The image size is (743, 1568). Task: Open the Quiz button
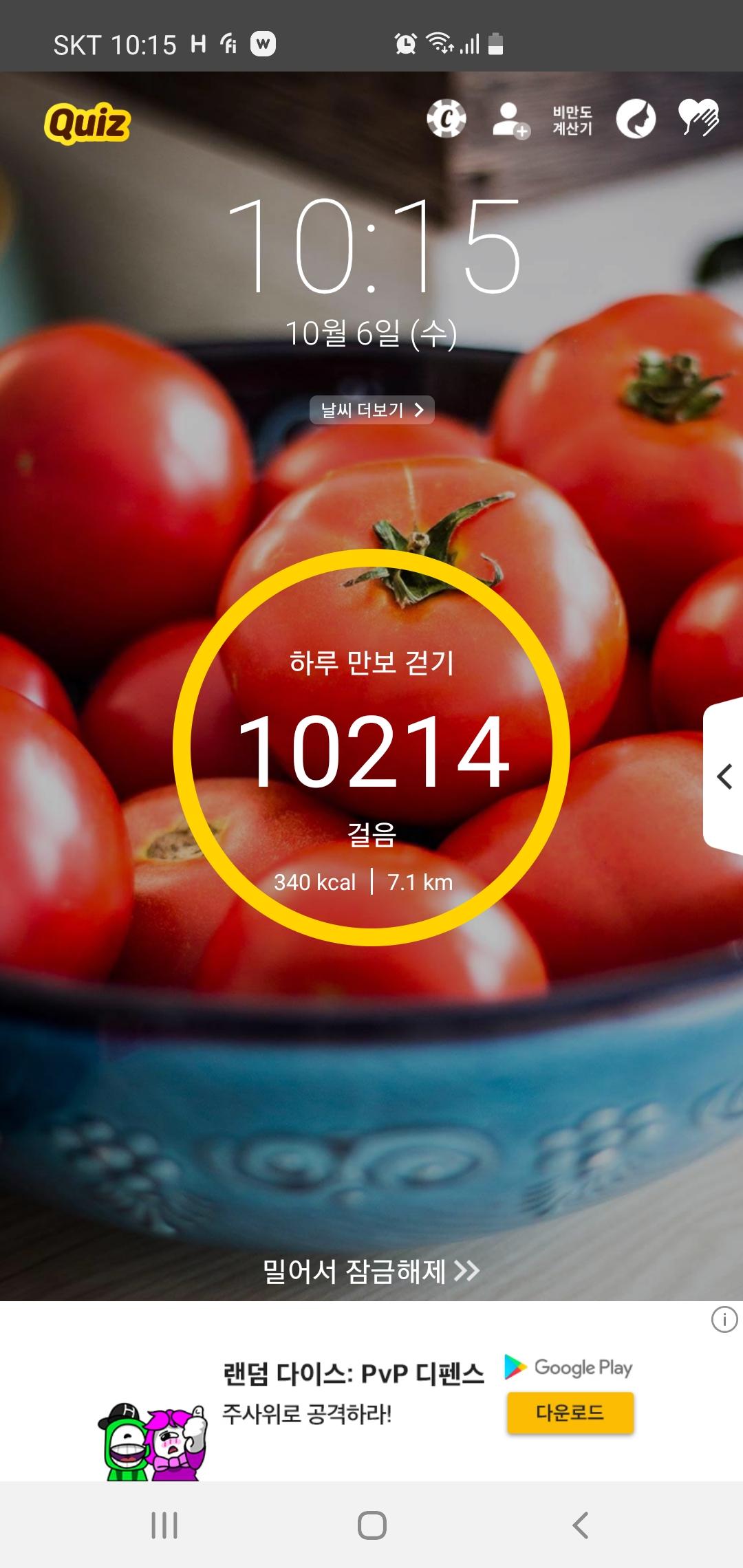pos(87,124)
